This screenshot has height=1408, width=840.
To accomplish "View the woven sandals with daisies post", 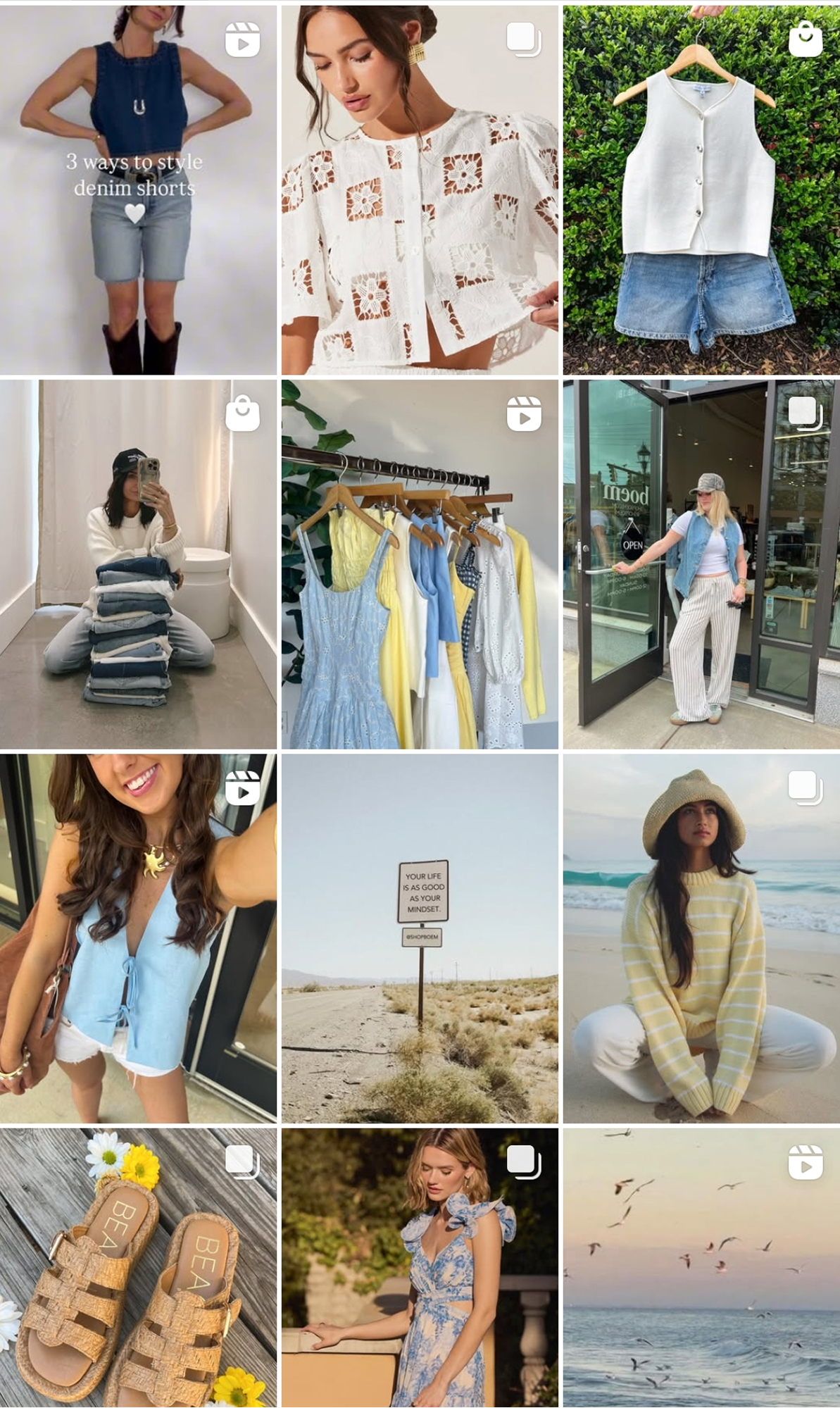I will click(138, 1268).
